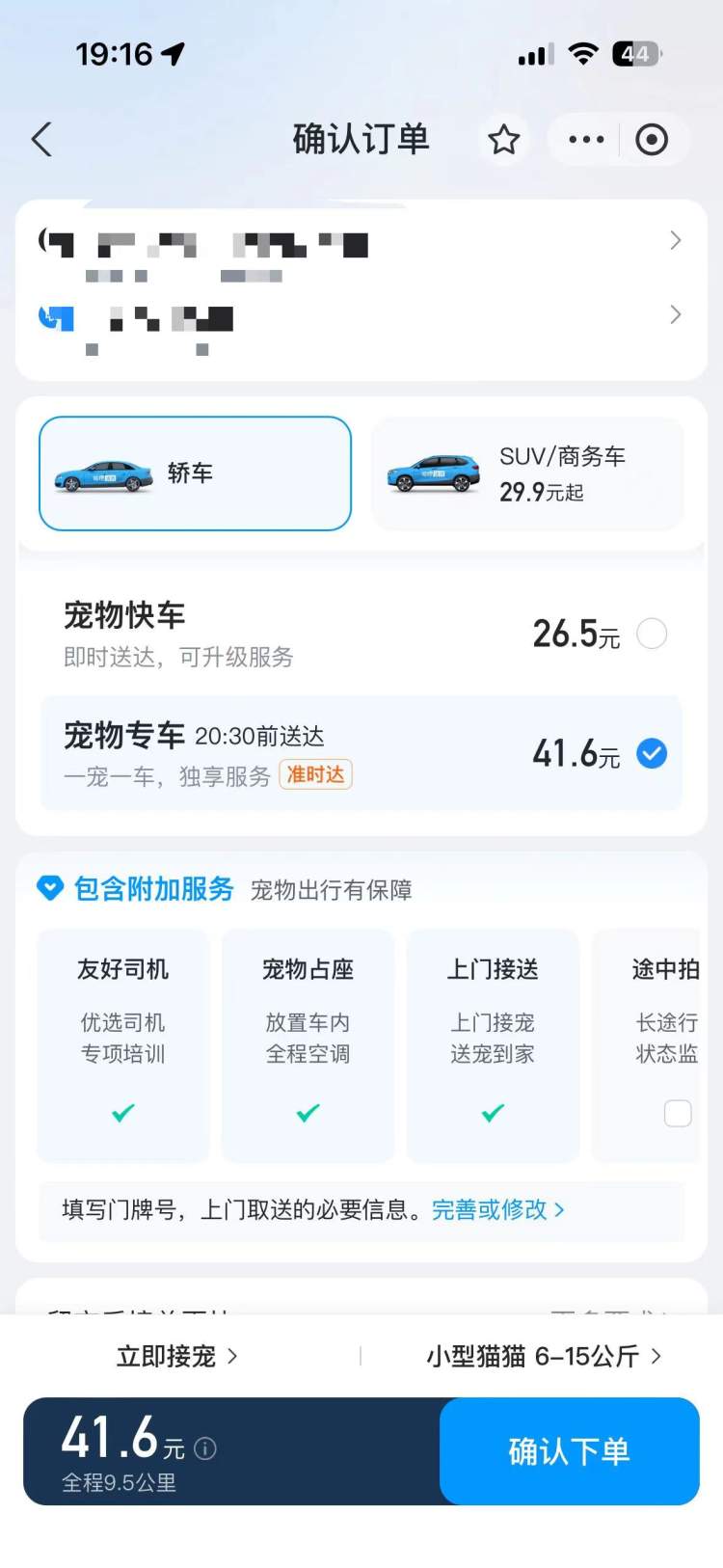Screen dimensions: 723x1568
Task: Tap 确认下单 to place the order
Action: tap(569, 1451)
